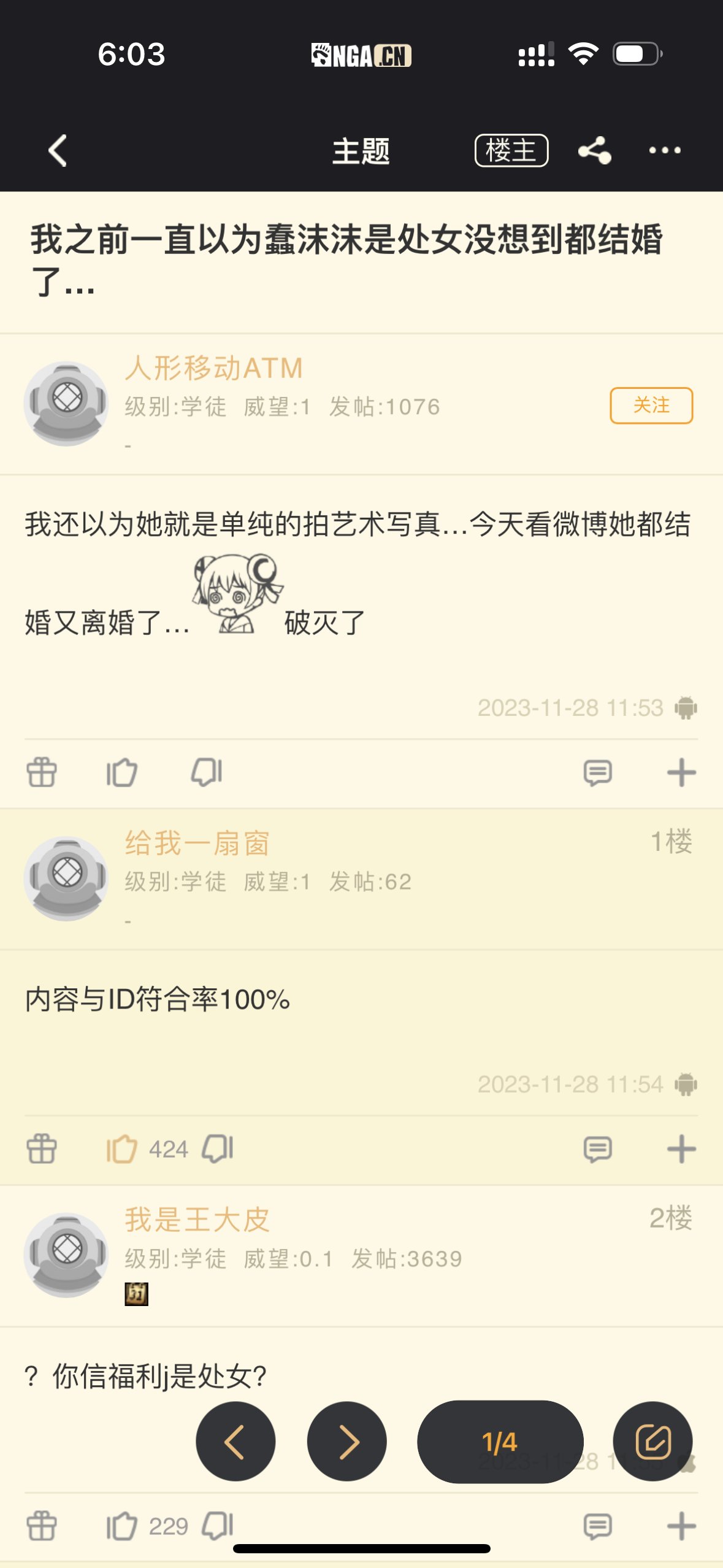Dislike the main post by 人形移动ATM
The image size is (723, 1568).
(x=207, y=772)
